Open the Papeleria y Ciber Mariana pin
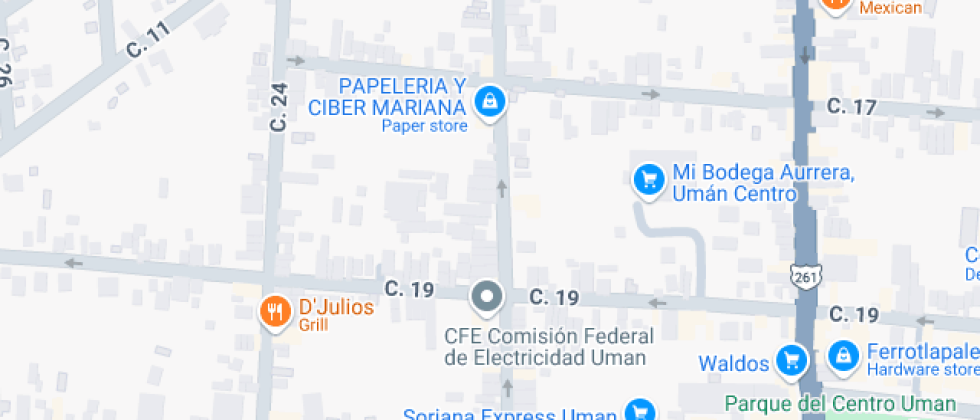980x420 pixels. pyautogui.click(x=489, y=101)
